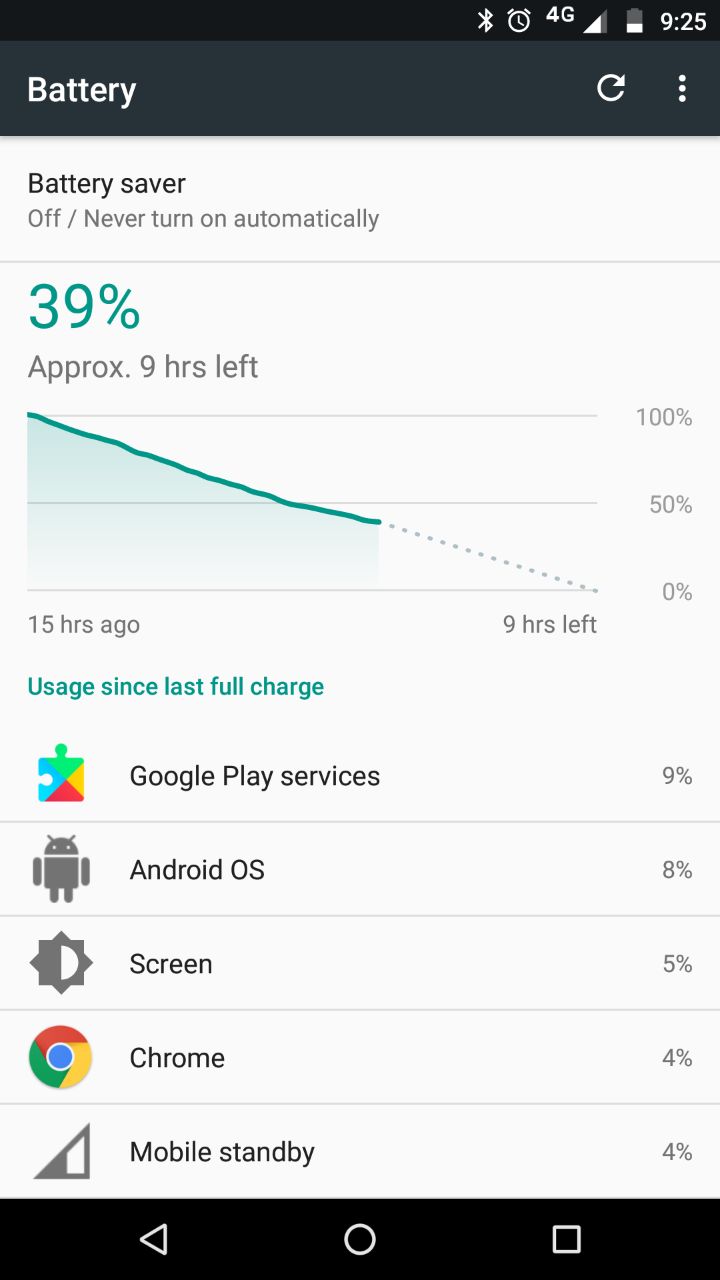720x1280 pixels.
Task: Open the overflow menu
Action: point(682,88)
